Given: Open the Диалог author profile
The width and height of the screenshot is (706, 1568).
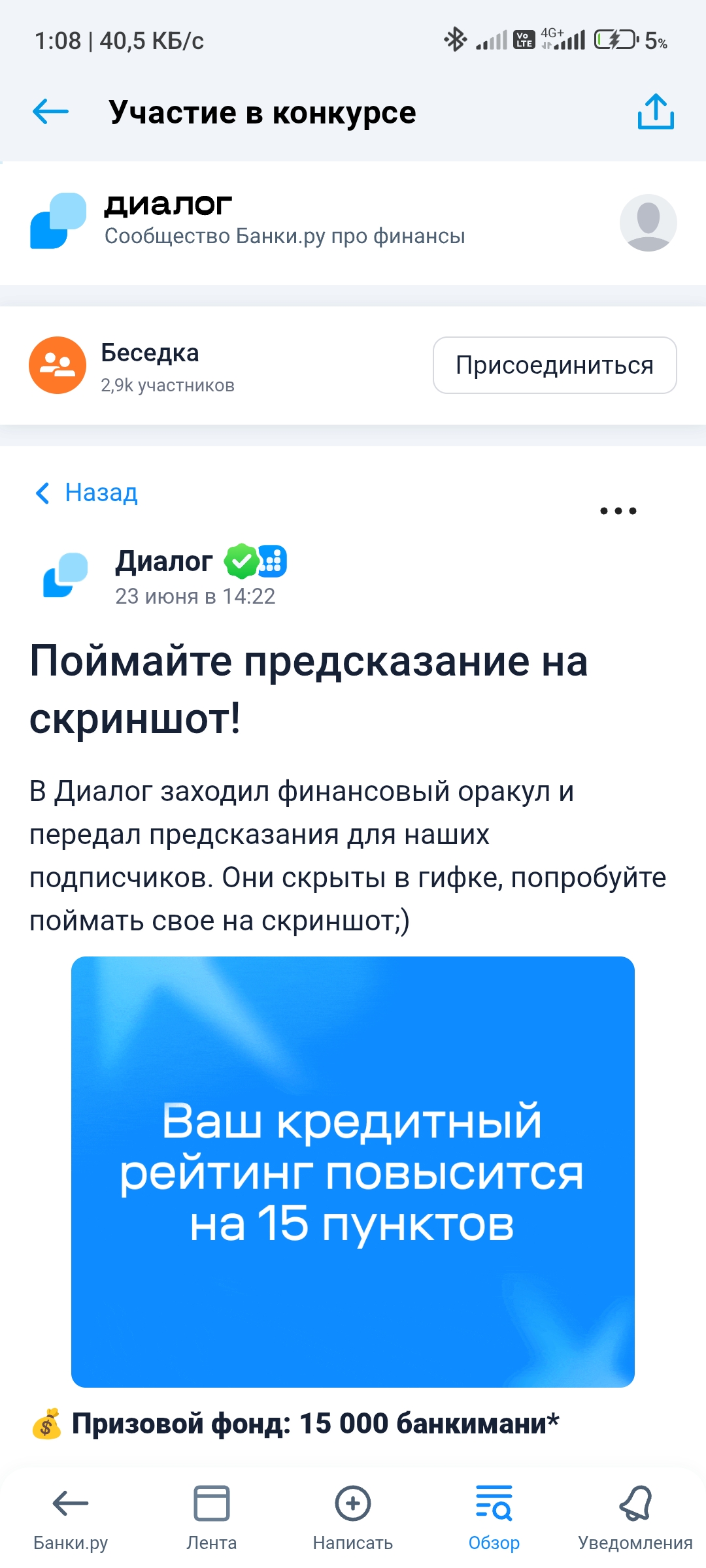Looking at the screenshot, I should click(x=164, y=561).
